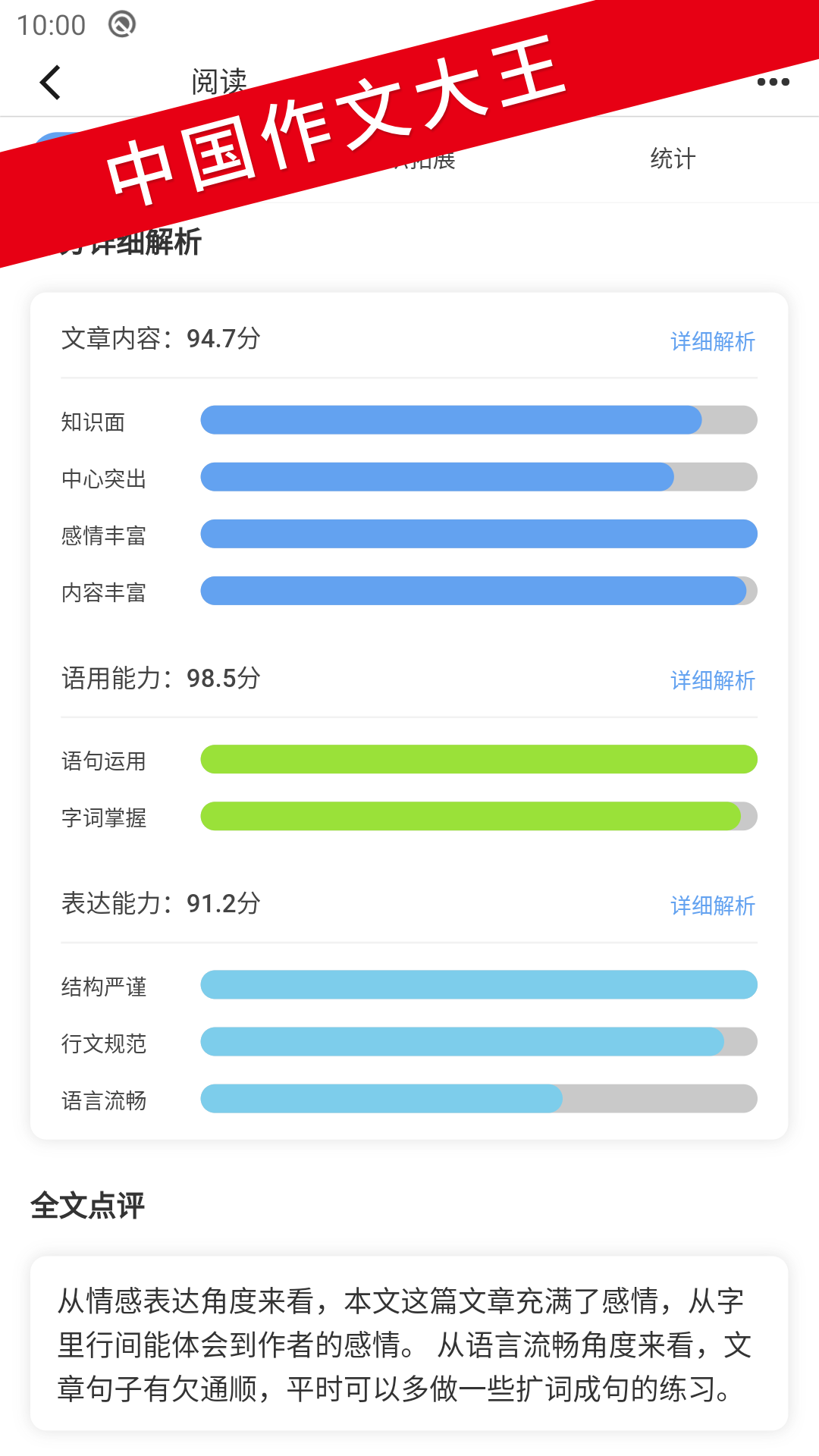Tap the 结构严谨 progress bar
This screenshot has width=819, height=1456.
tap(478, 984)
